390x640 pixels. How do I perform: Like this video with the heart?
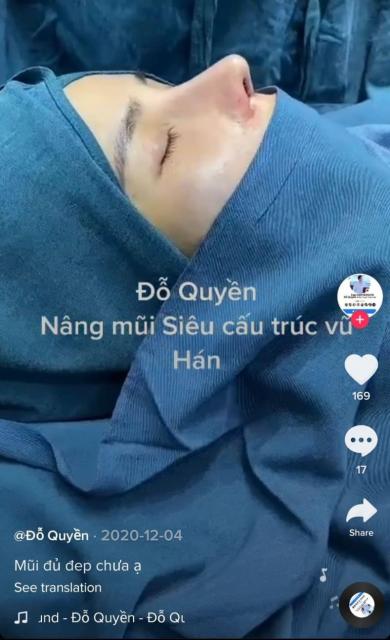361,369
